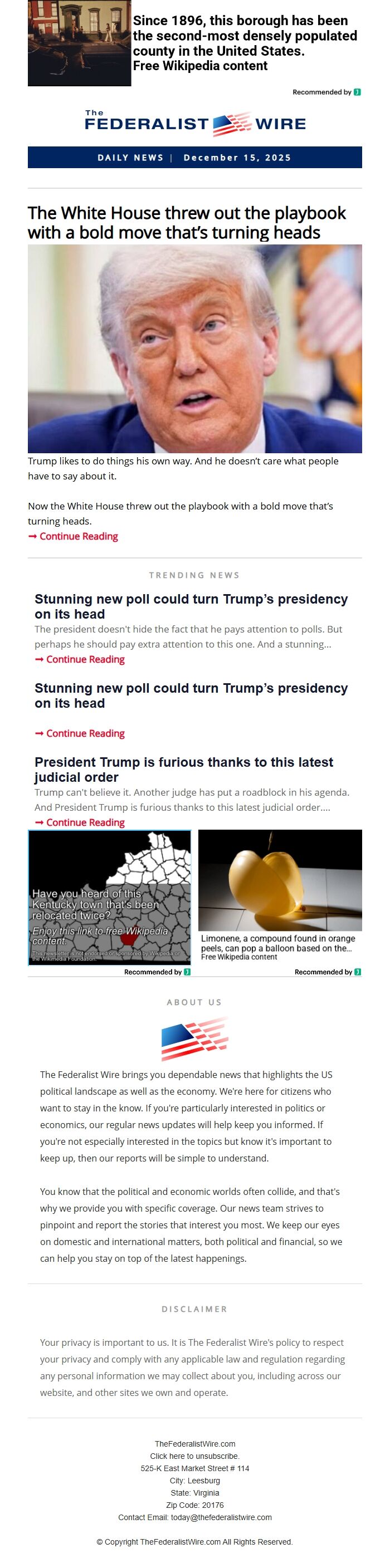Open the headline about the latest judicial order
The width and height of the screenshot is (390, 1568).
[x=183, y=770]
